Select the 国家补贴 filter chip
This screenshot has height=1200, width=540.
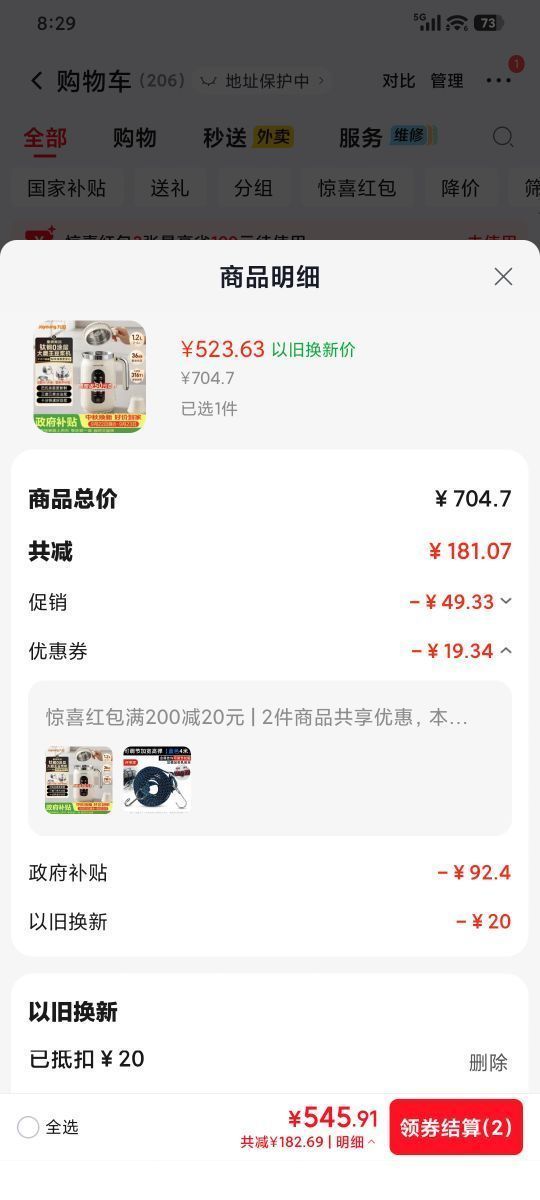point(67,187)
